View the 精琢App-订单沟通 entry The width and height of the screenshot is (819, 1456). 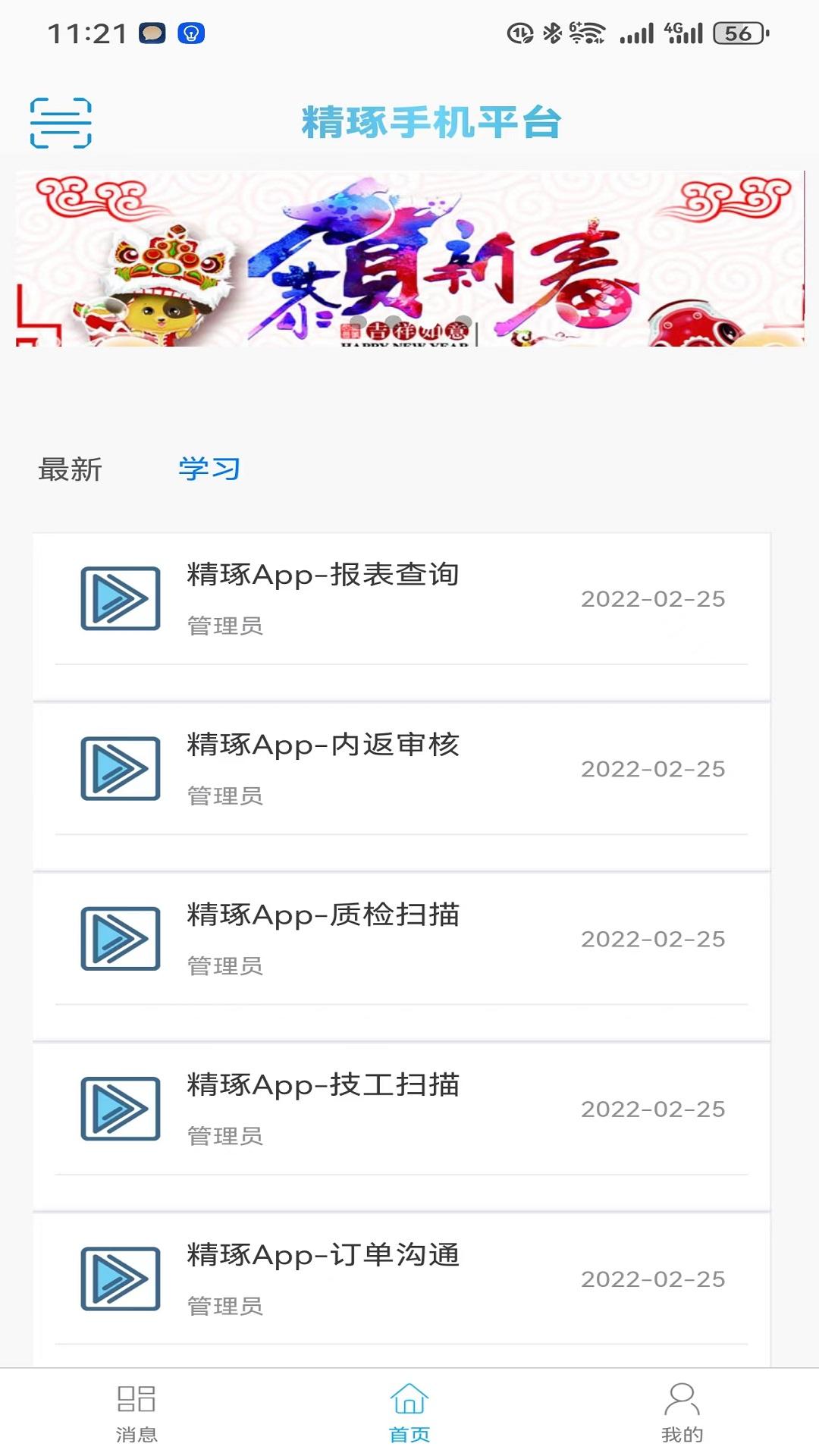coord(400,1279)
